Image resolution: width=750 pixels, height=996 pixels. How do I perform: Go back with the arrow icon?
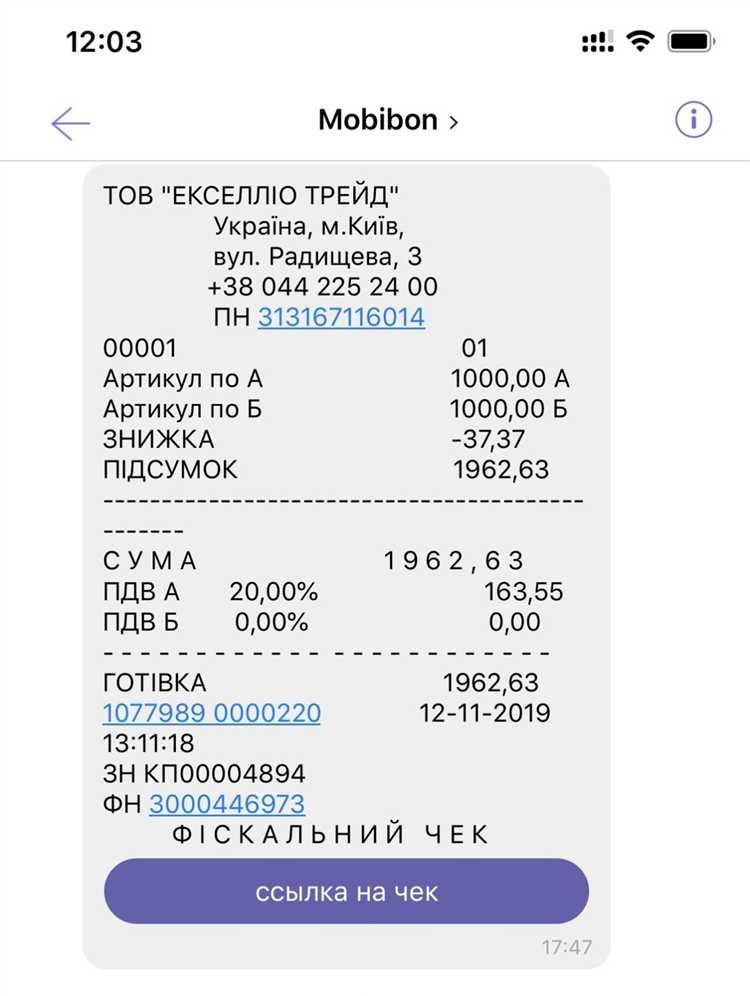(x=71, y=123)
